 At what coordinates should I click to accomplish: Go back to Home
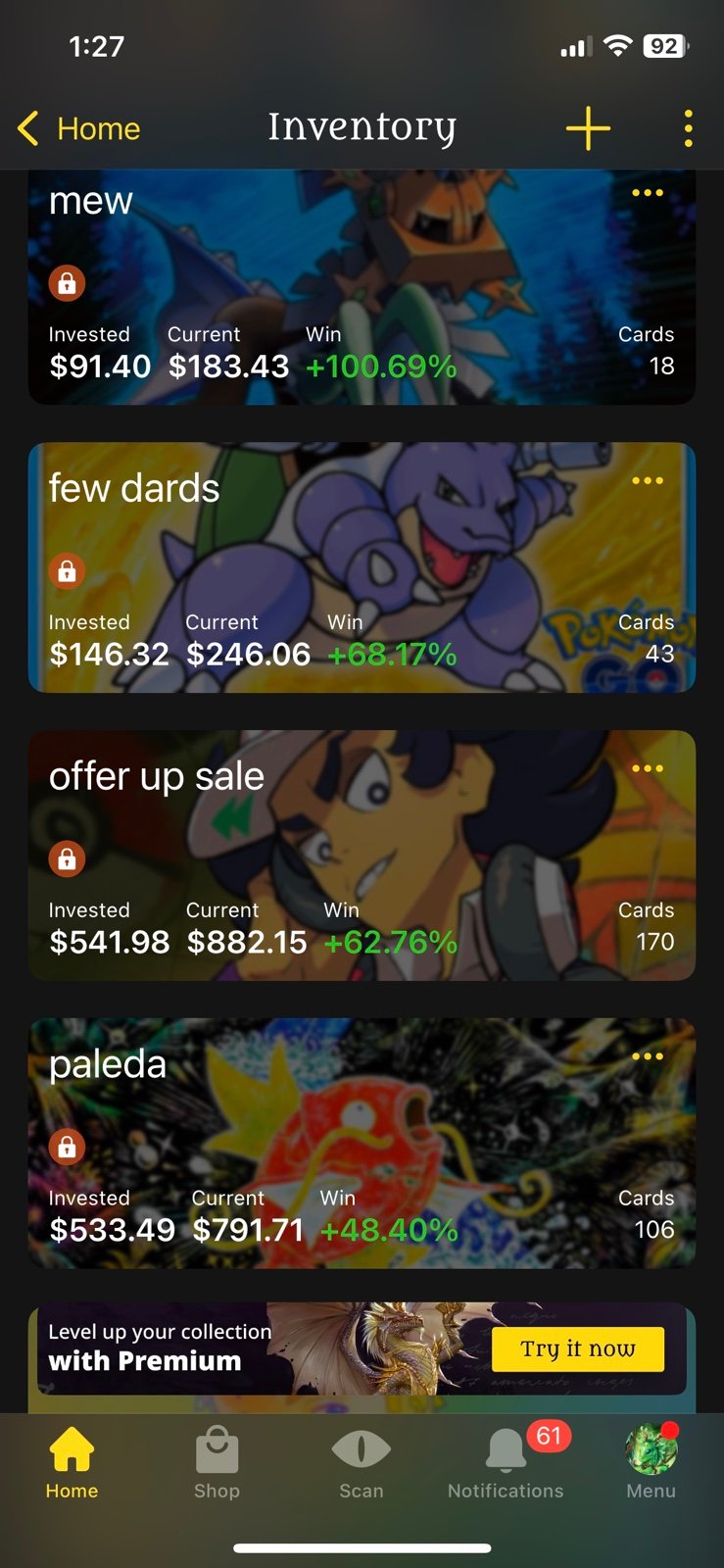pyautogui.click(x=79, y=128)
